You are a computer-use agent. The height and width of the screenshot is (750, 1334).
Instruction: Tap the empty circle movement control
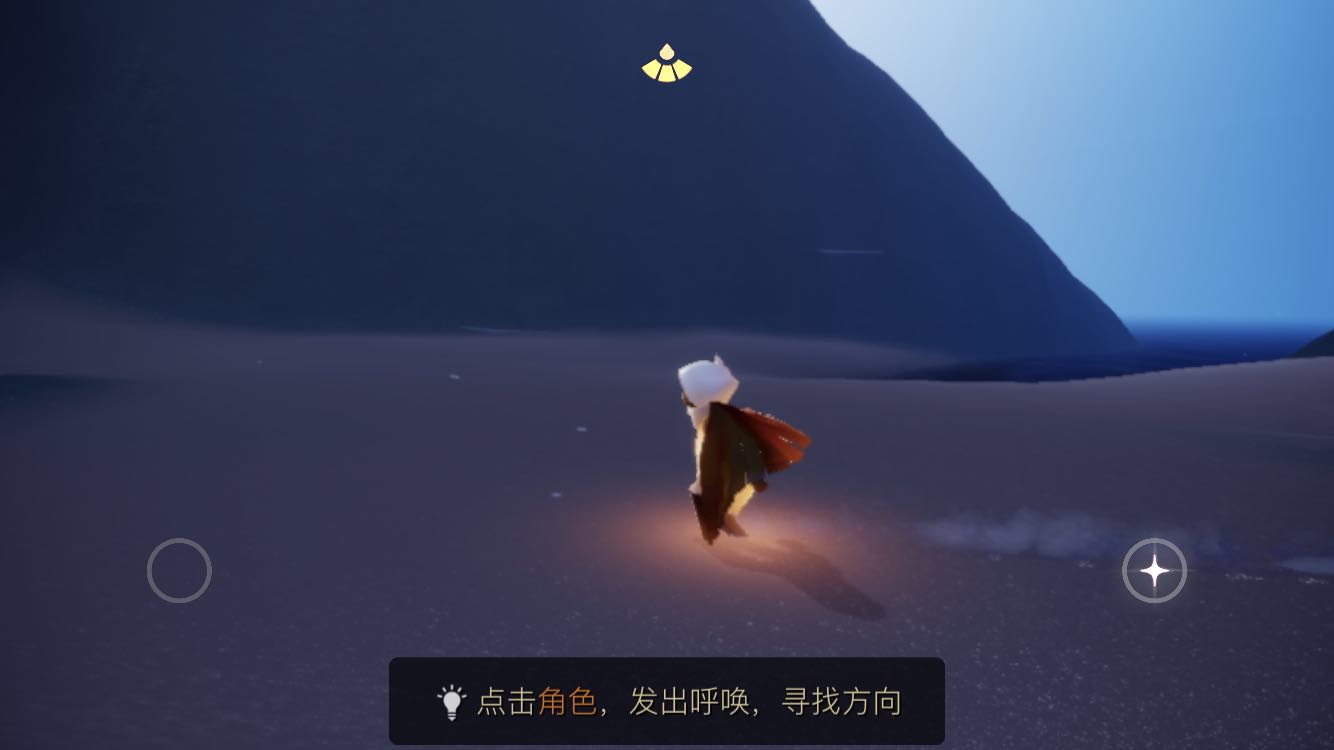coord(179,570)
